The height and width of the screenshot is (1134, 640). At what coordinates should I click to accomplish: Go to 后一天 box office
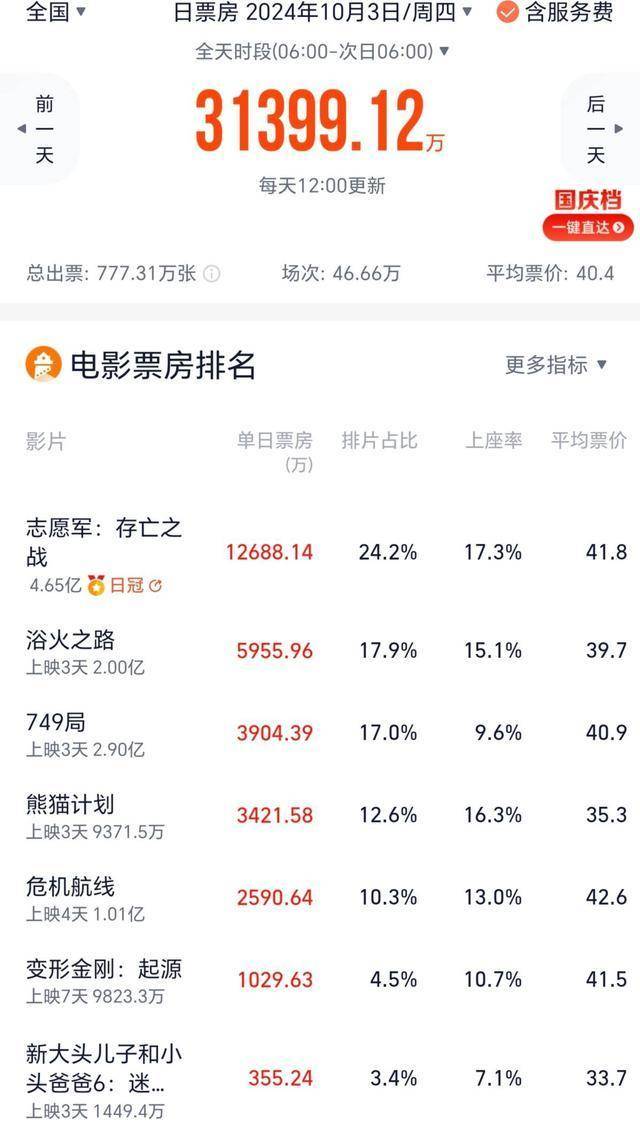(x=600, y=129)
